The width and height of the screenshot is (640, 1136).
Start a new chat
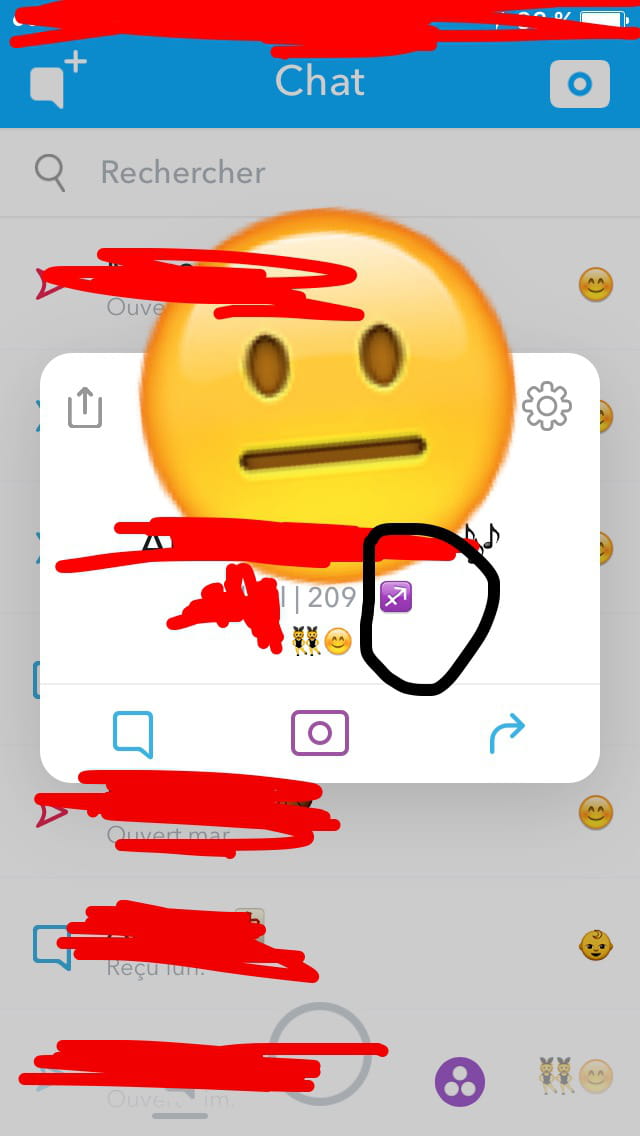pos(57,81)
